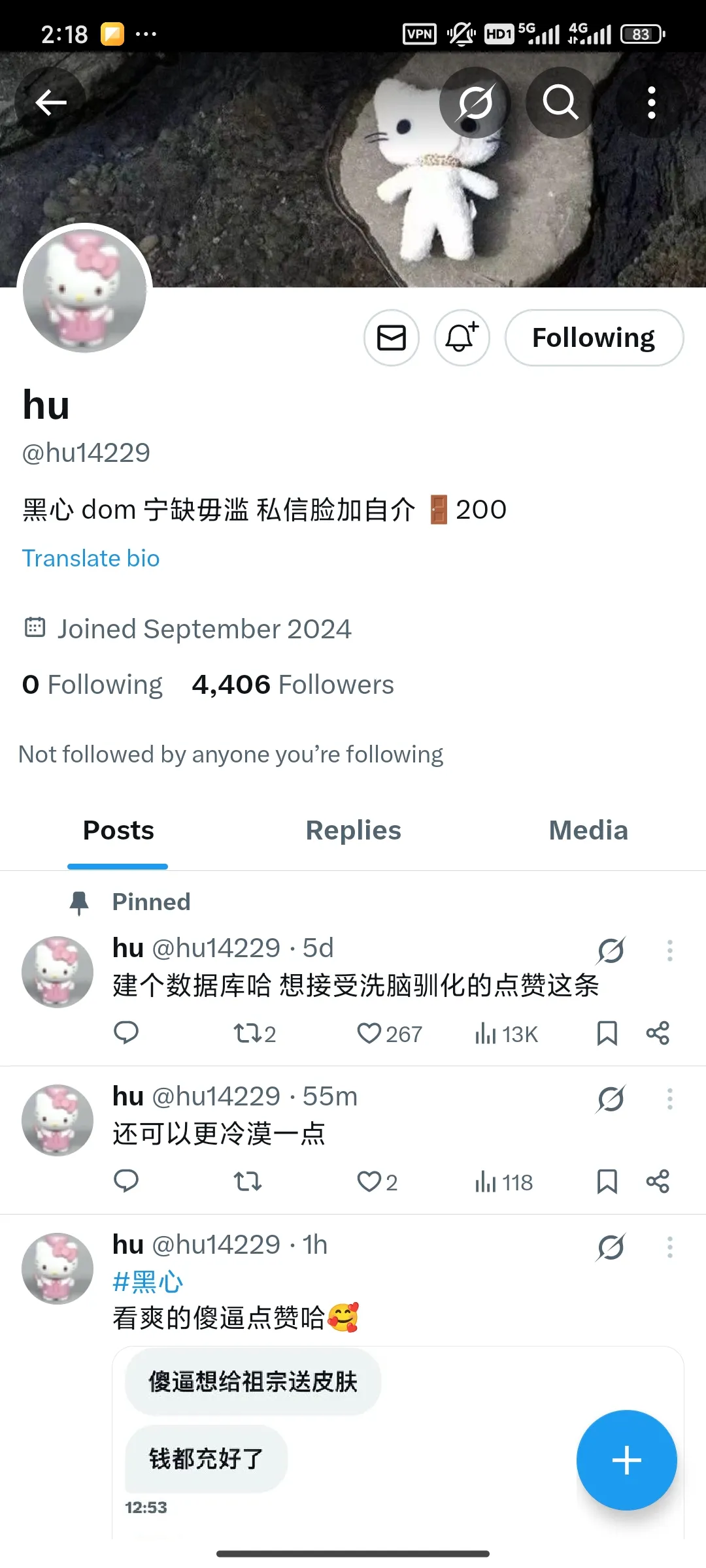Open the #黑心 hashtag

point(148,1282)
